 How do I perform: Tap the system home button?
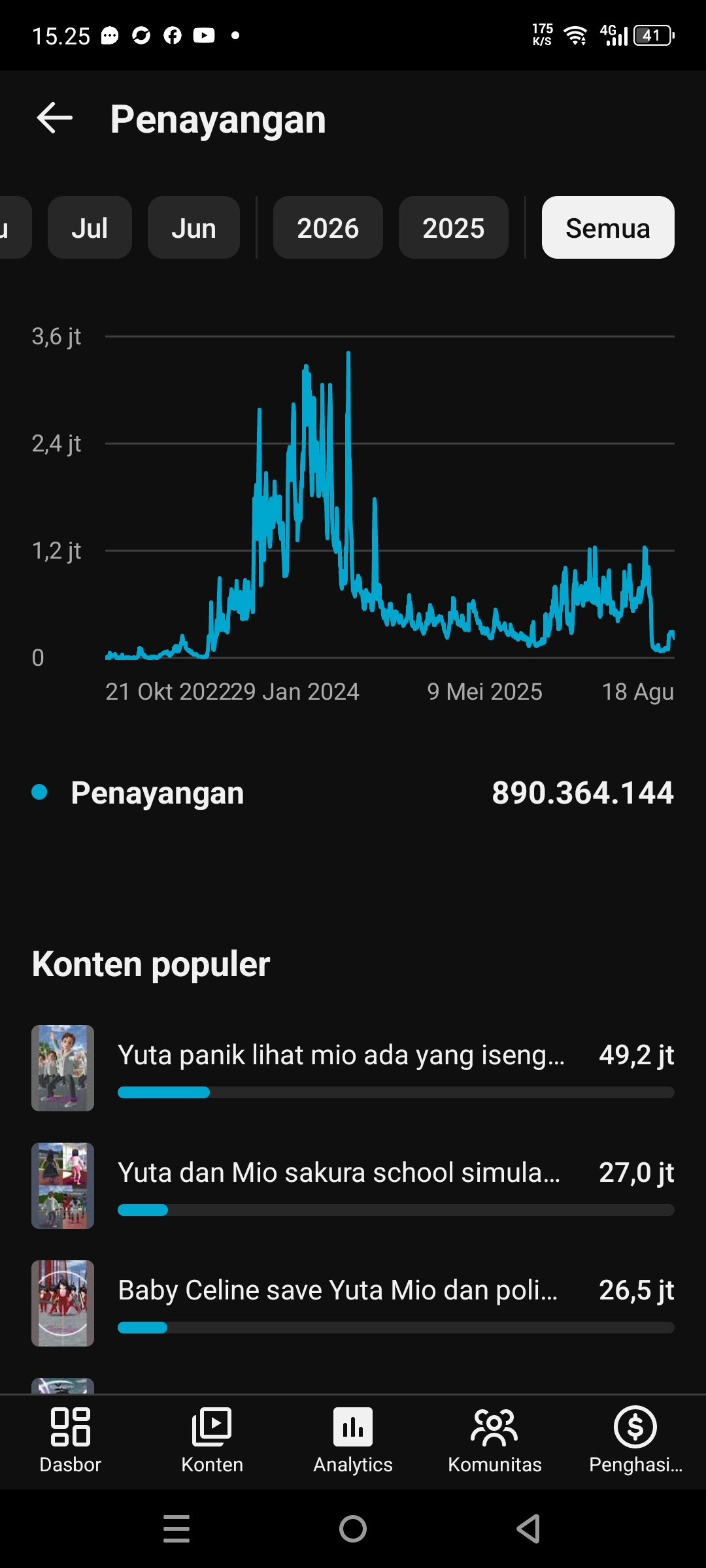pos(353,1529)
